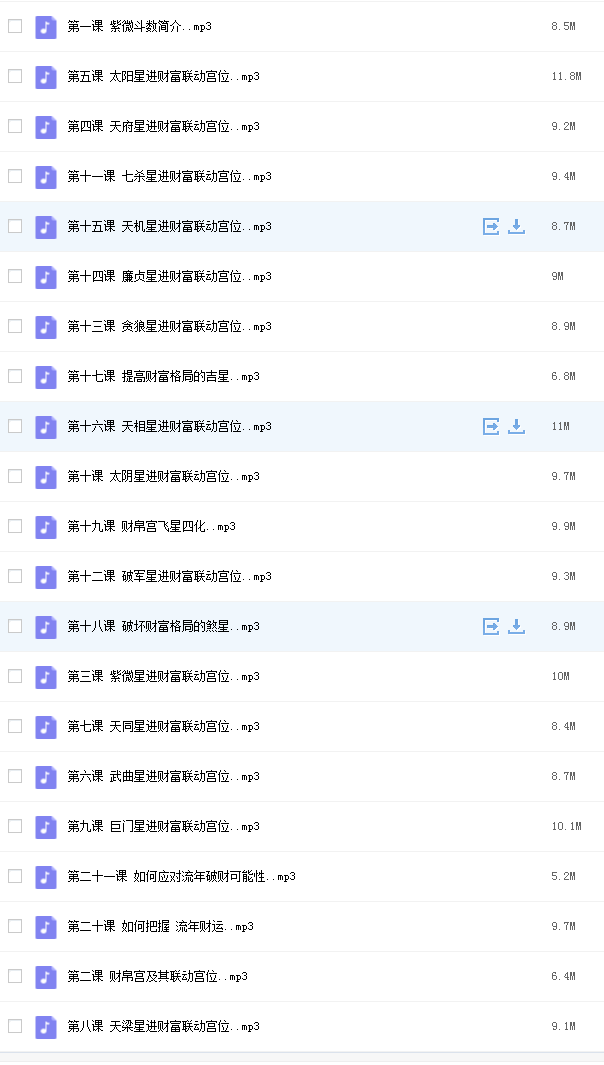Viewport: 604px width, 1065px height.
Task: Share the 第十八课 破坏财富格局的煞星 file
Action: pos(491,626)
